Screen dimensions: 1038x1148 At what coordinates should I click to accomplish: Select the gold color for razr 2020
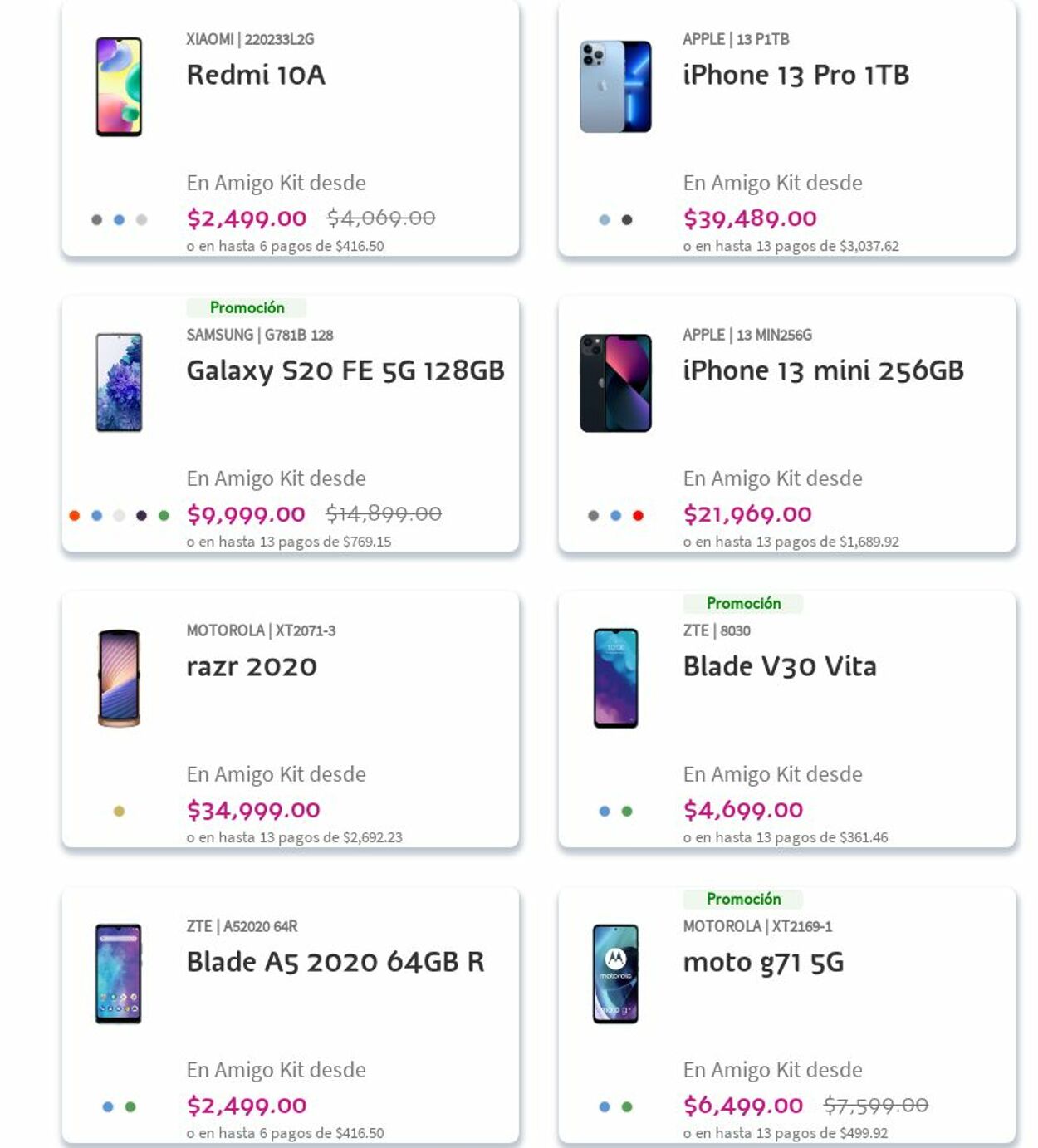point(119,812)
